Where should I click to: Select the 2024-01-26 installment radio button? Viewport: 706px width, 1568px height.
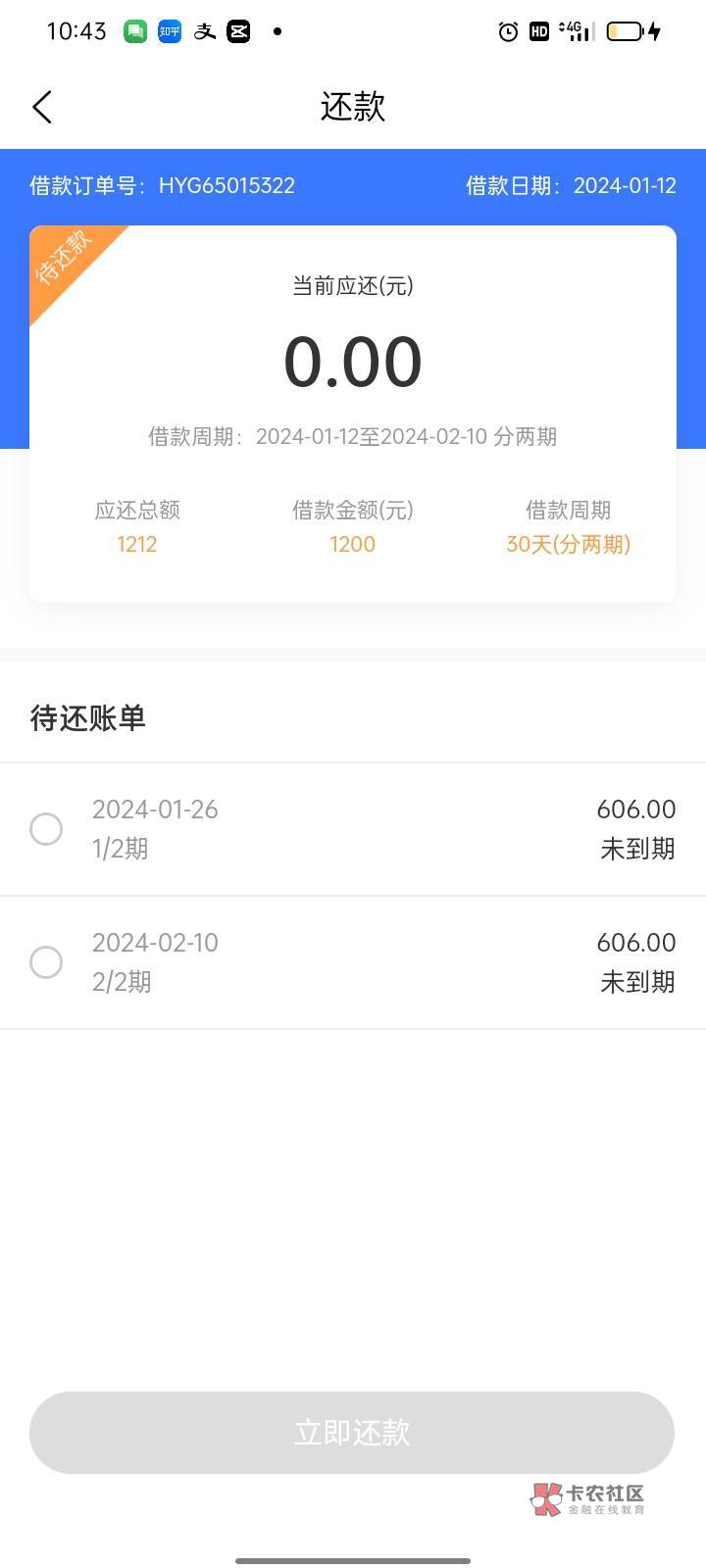click(46, 829)
